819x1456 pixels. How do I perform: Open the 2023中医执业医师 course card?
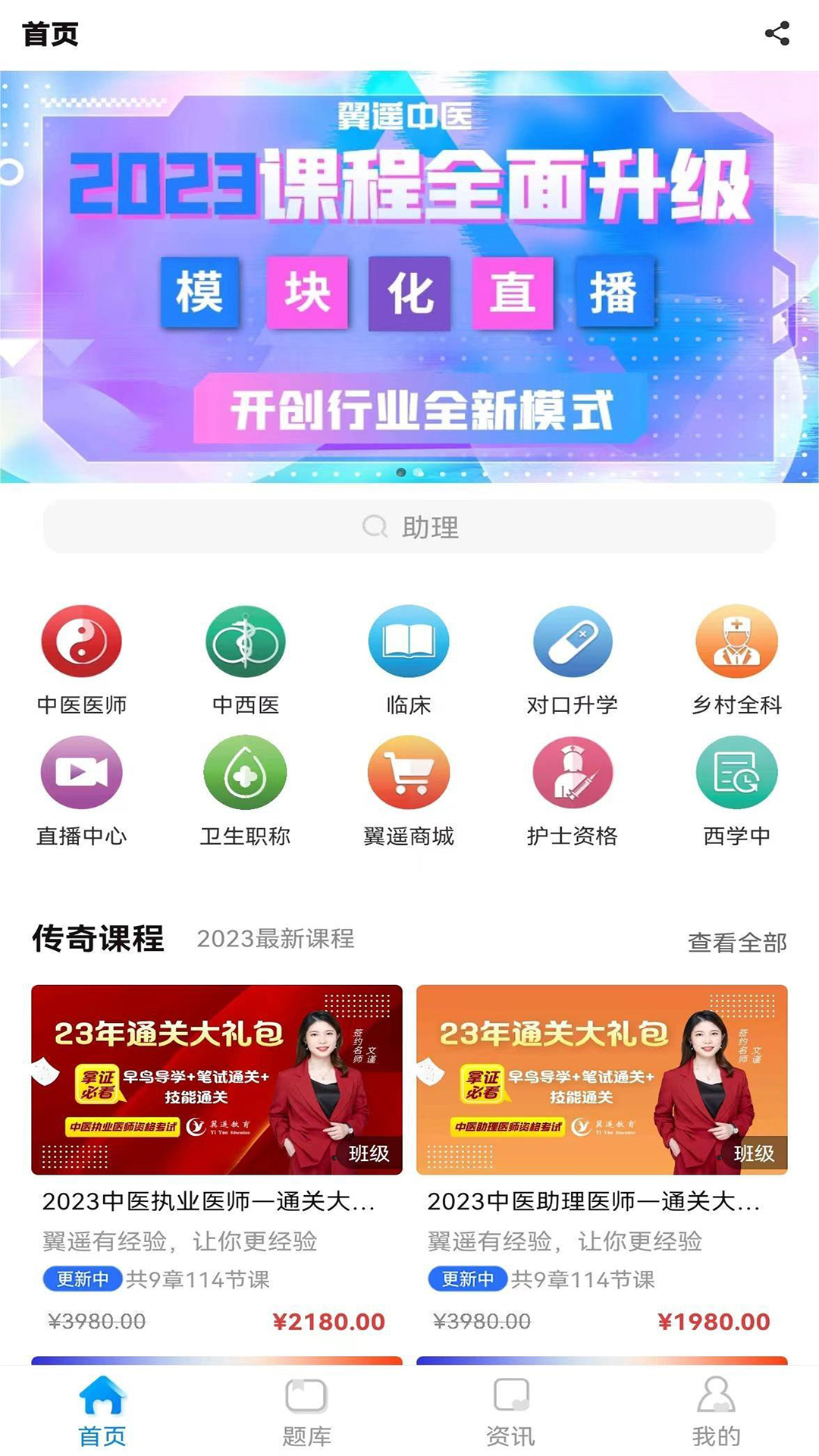click(217, 1160)
